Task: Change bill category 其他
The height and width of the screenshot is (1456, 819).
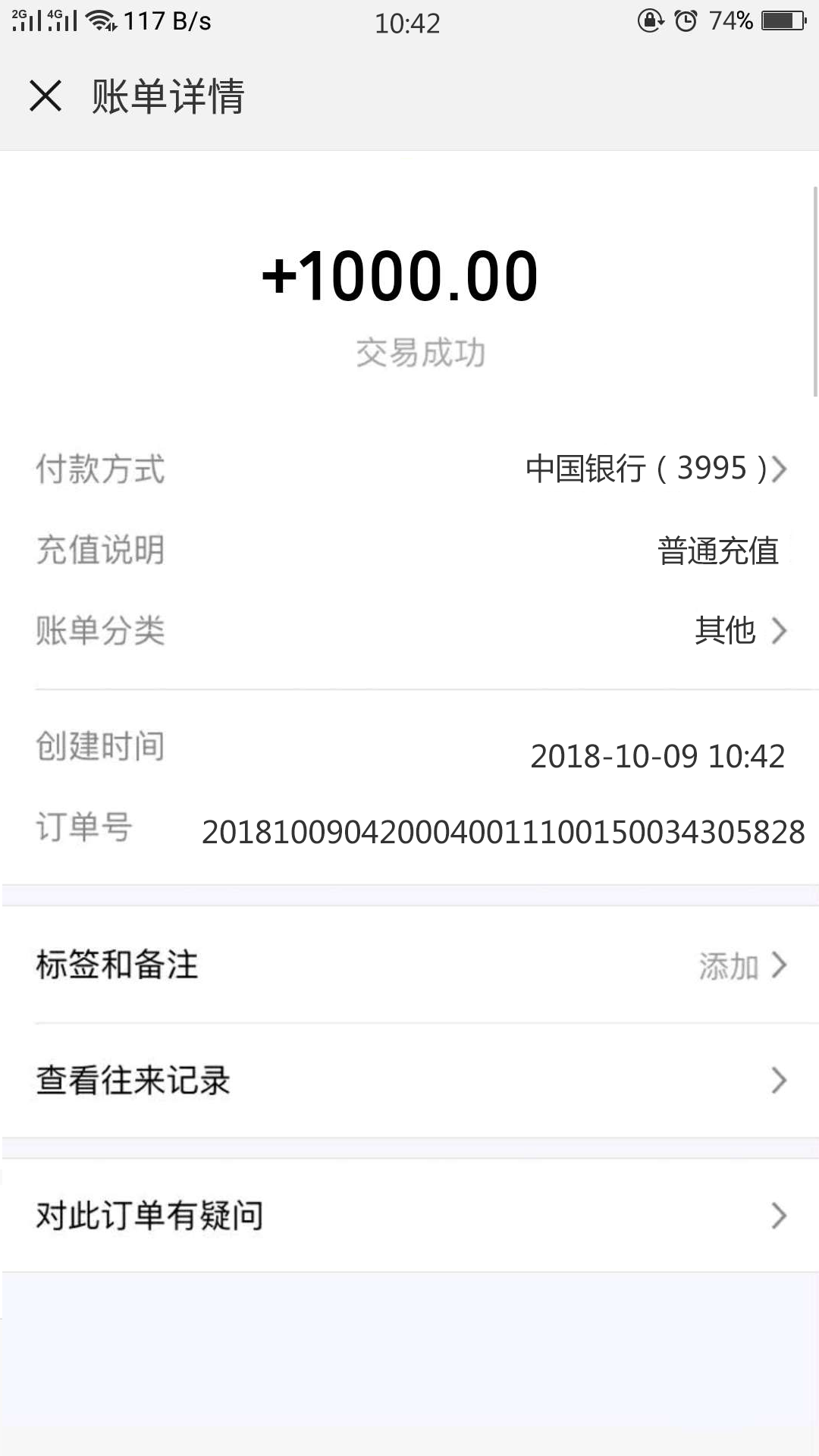Action: 741,630
